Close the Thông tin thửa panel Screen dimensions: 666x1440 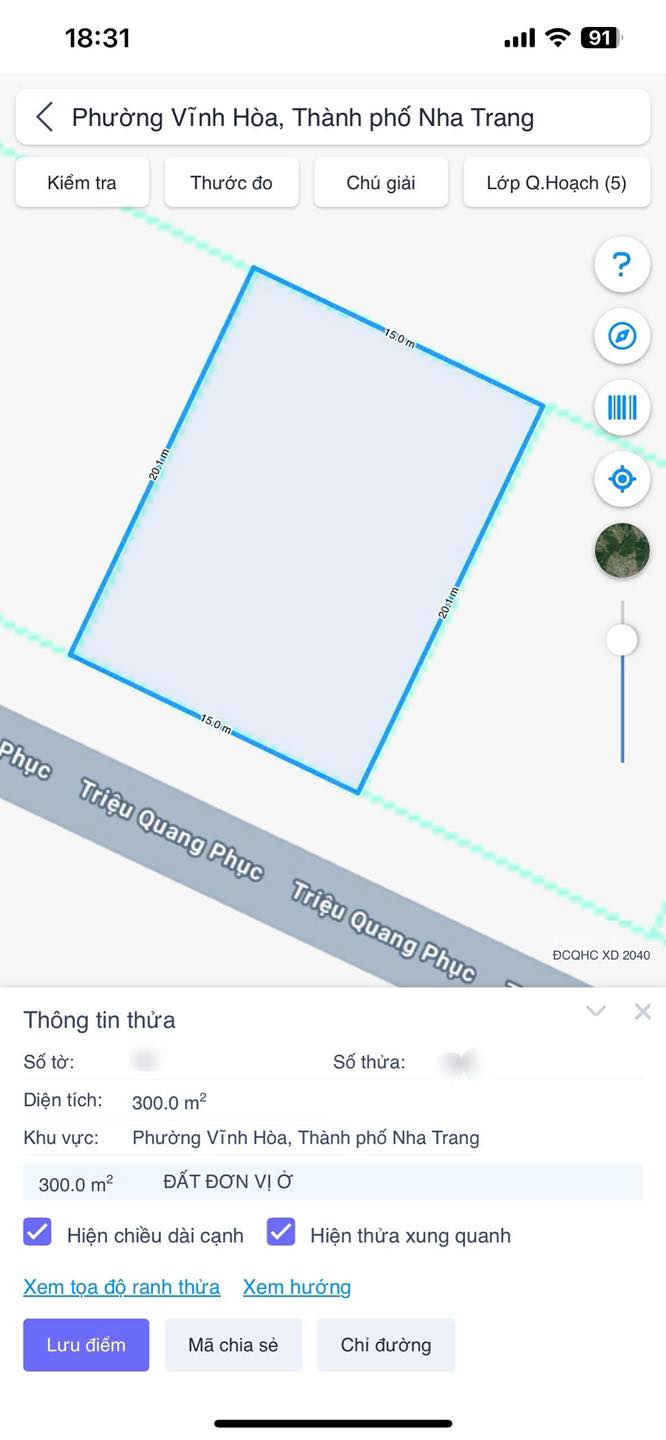tap(643, 1011)
